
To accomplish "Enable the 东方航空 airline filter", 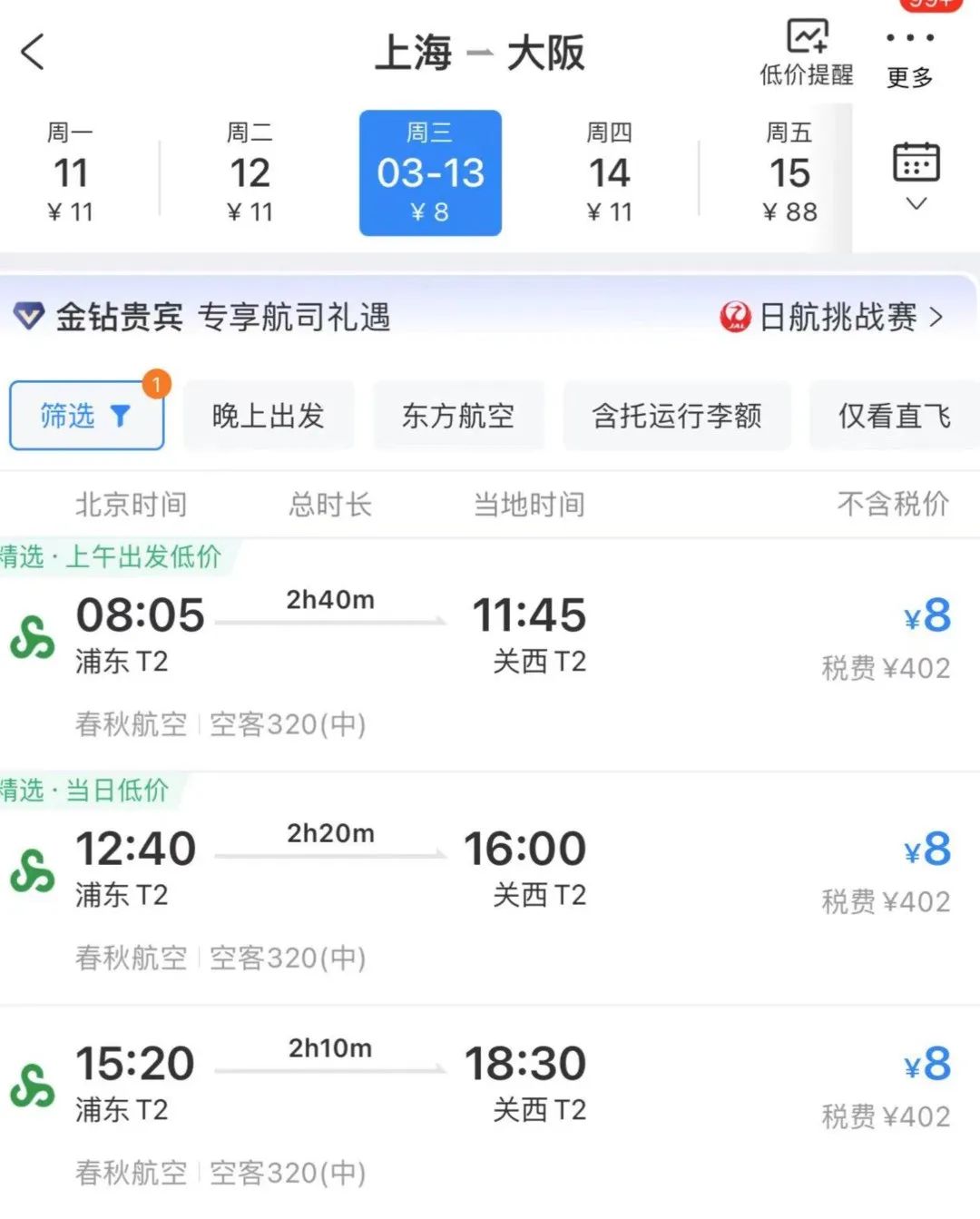I will tap(458, 416).
